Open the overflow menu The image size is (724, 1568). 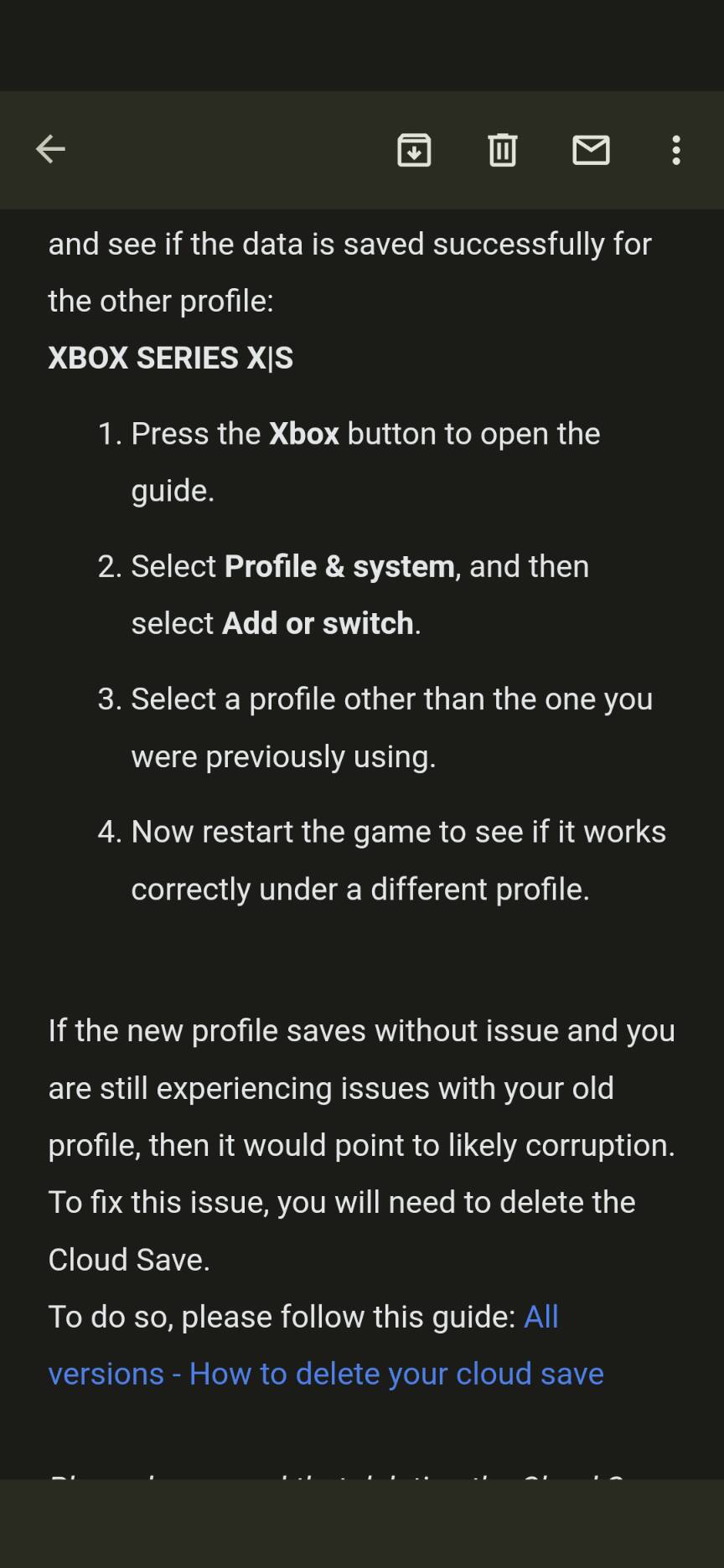point(676,150)
